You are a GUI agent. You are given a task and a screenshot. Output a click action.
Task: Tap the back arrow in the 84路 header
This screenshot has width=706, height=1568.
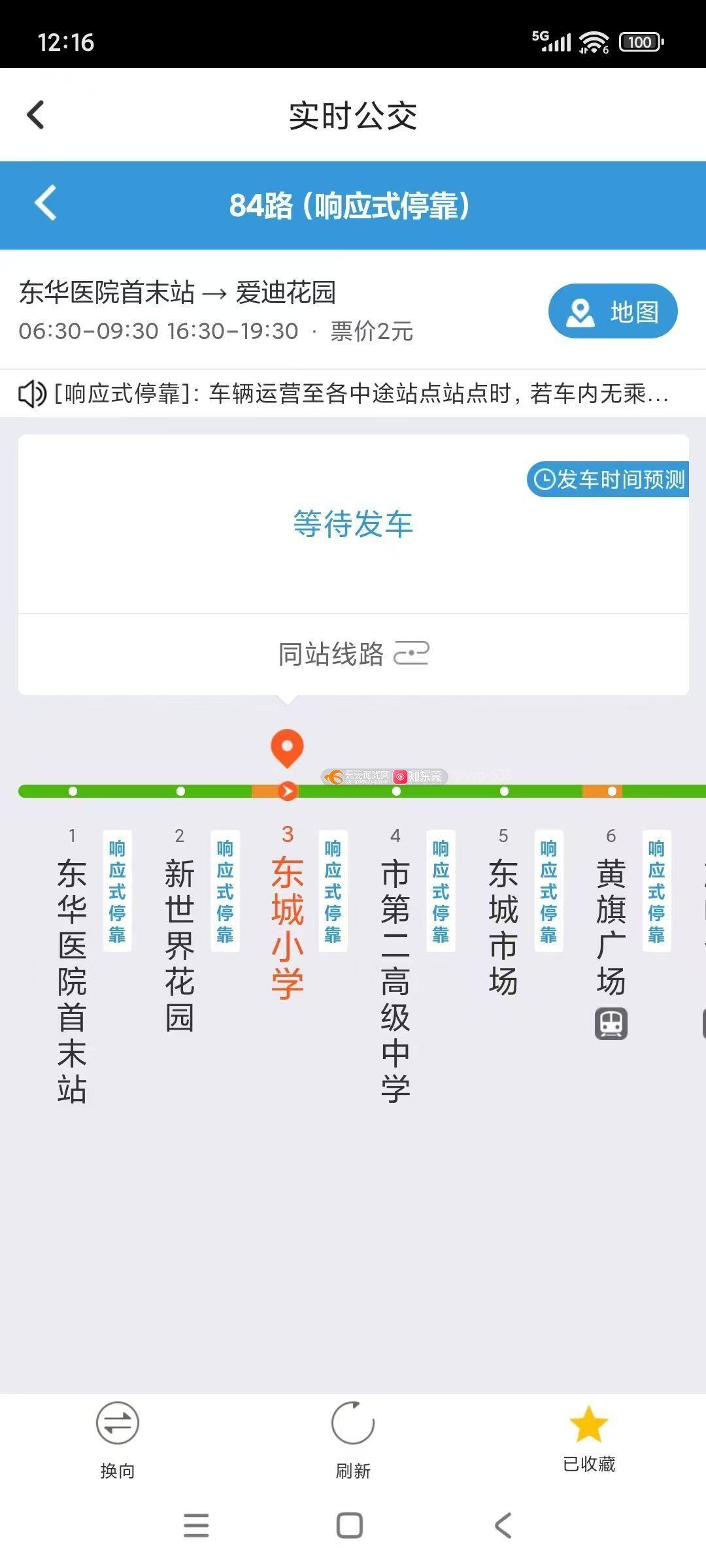pyautogui.click(x=46, y=203)
